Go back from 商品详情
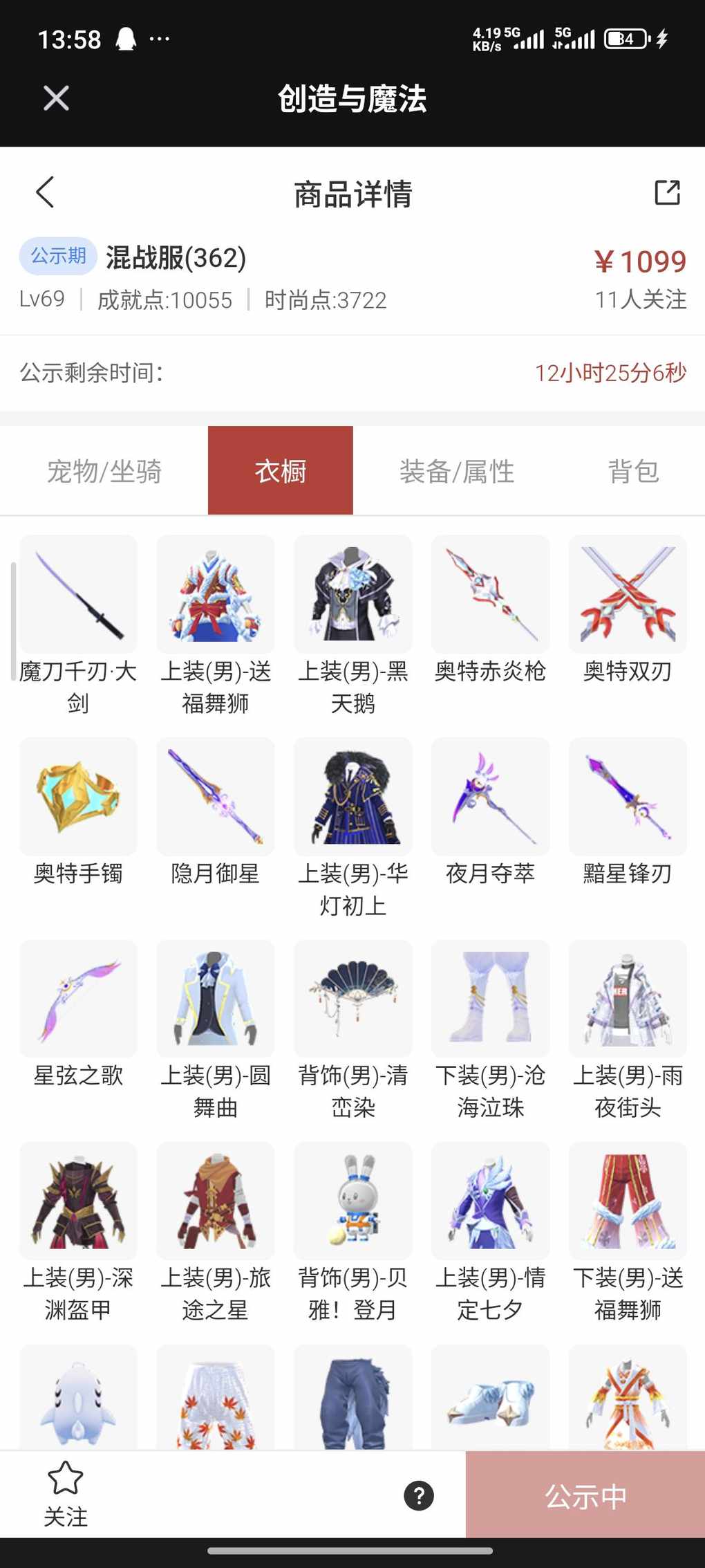The width and height of the screenshot is (705, 1568). 45,192
